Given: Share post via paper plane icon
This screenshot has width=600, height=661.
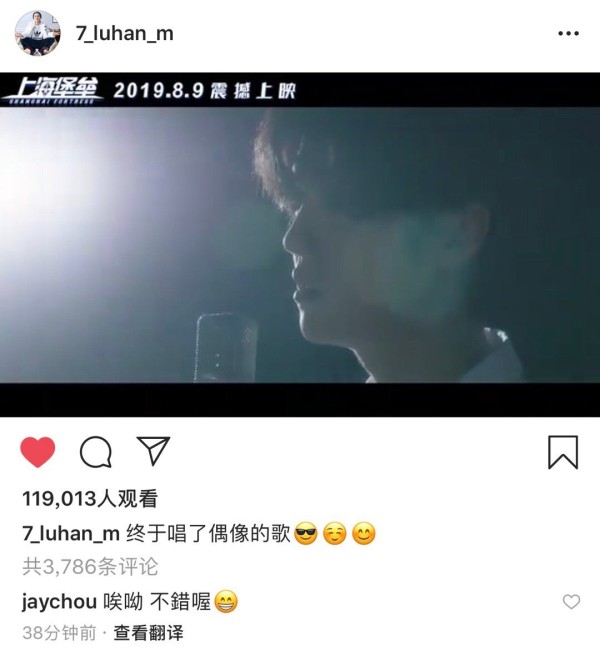Looking at the screenshot, I should (152, 452).
